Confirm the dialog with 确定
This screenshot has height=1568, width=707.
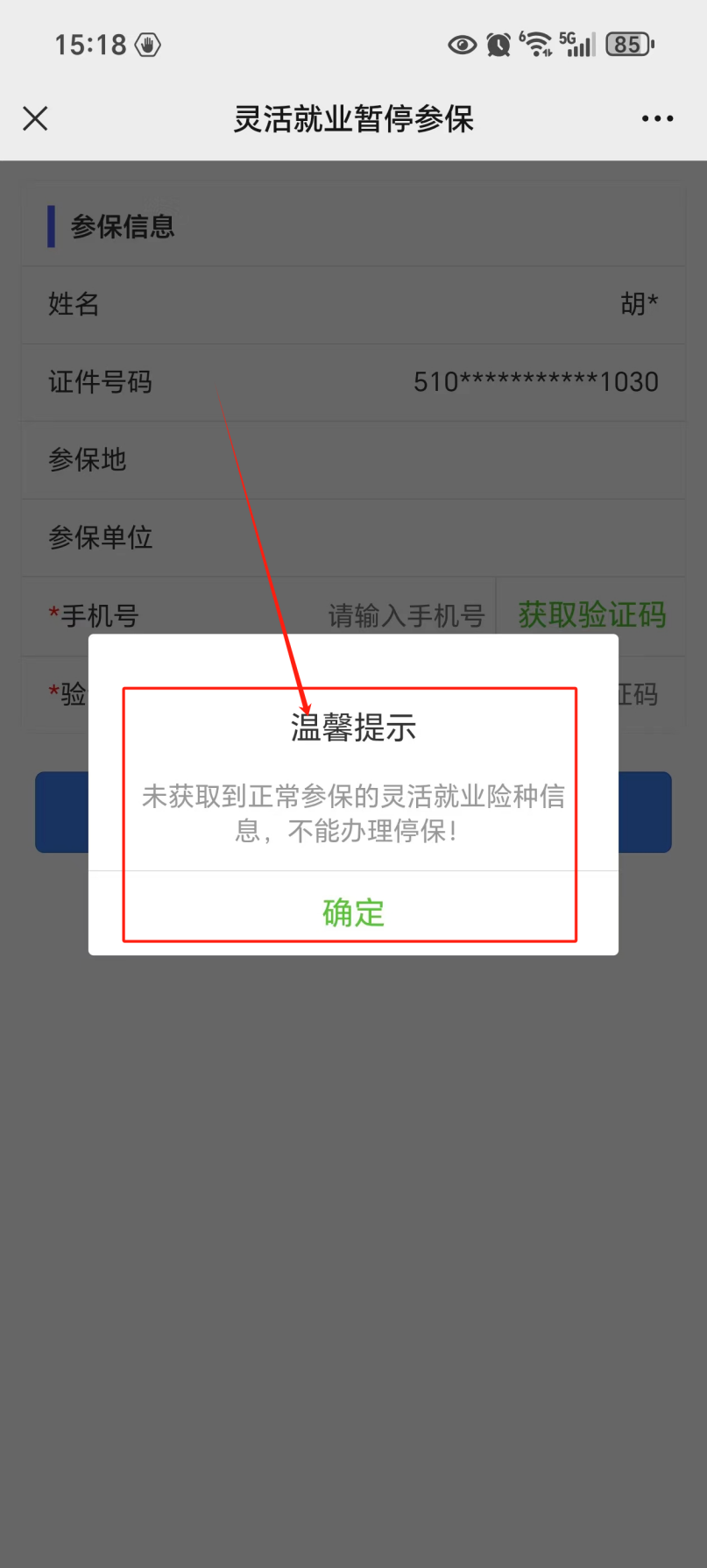pyautogui.click(x=353, y=912)
